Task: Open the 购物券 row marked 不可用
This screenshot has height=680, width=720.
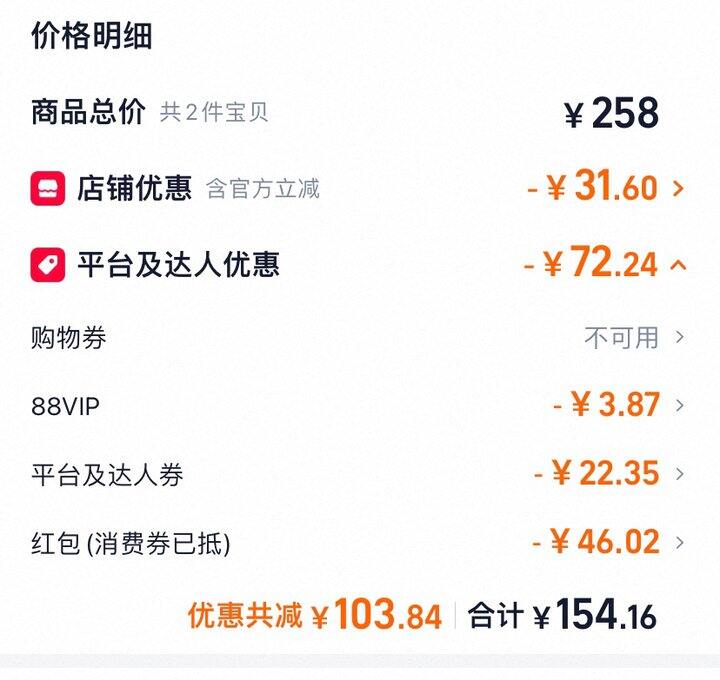Action: click(679, 337)
